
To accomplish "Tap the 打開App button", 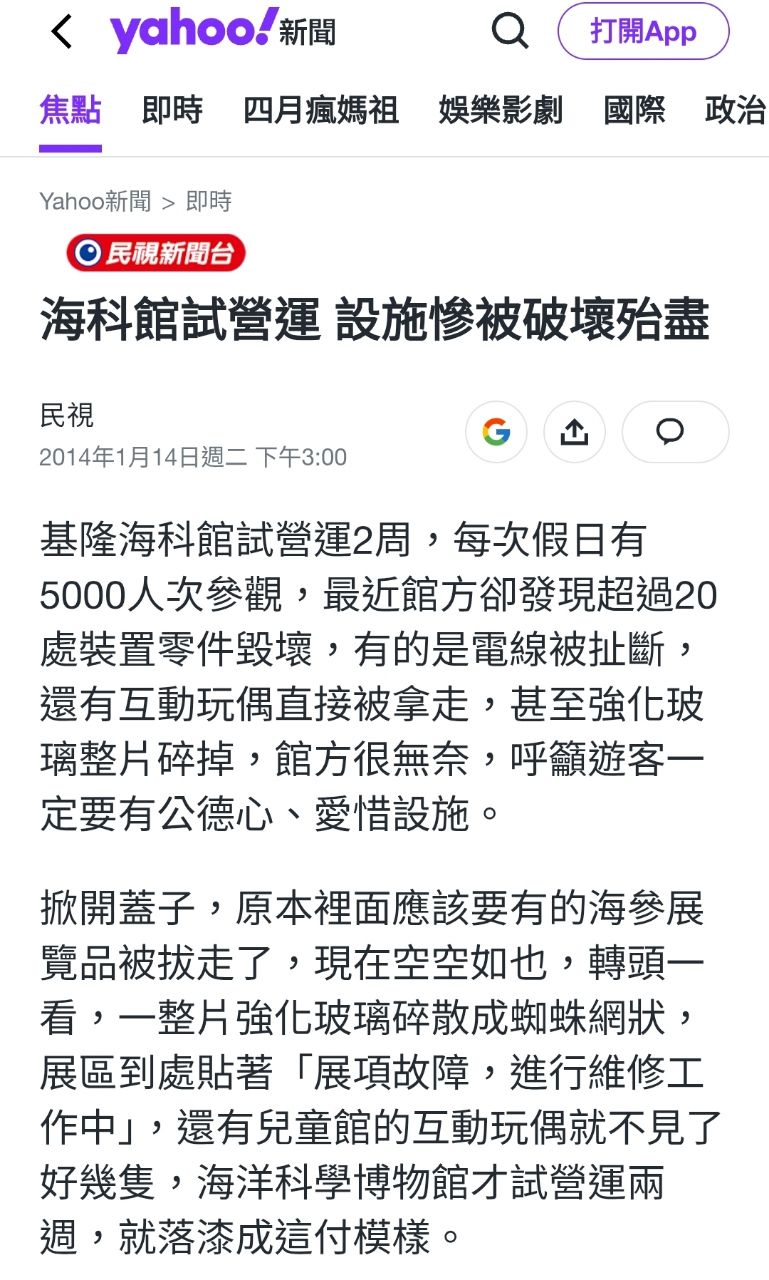I will [643, 32].
